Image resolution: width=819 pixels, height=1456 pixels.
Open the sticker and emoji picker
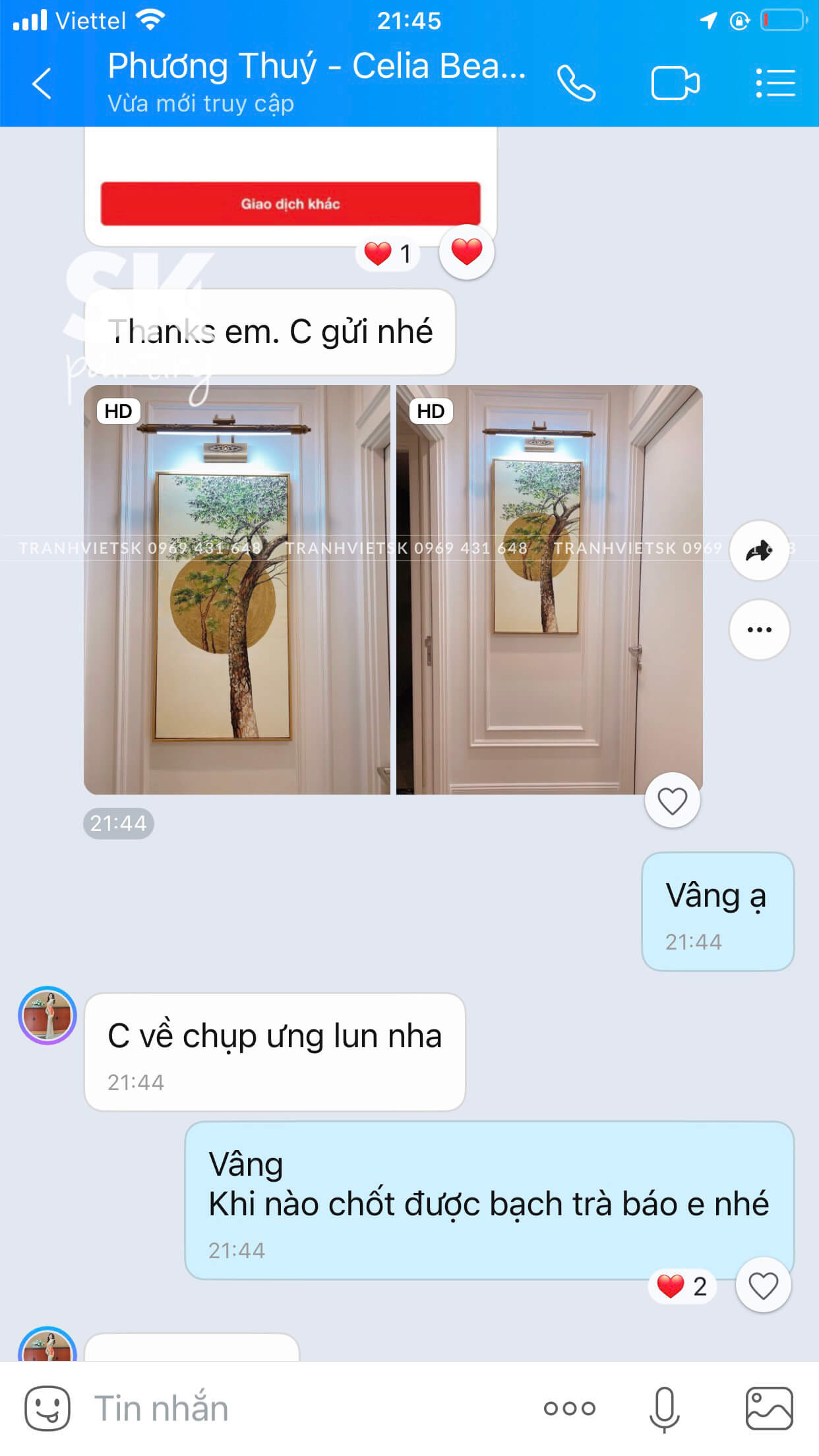pyautogui.click(x=47, y=1409)
